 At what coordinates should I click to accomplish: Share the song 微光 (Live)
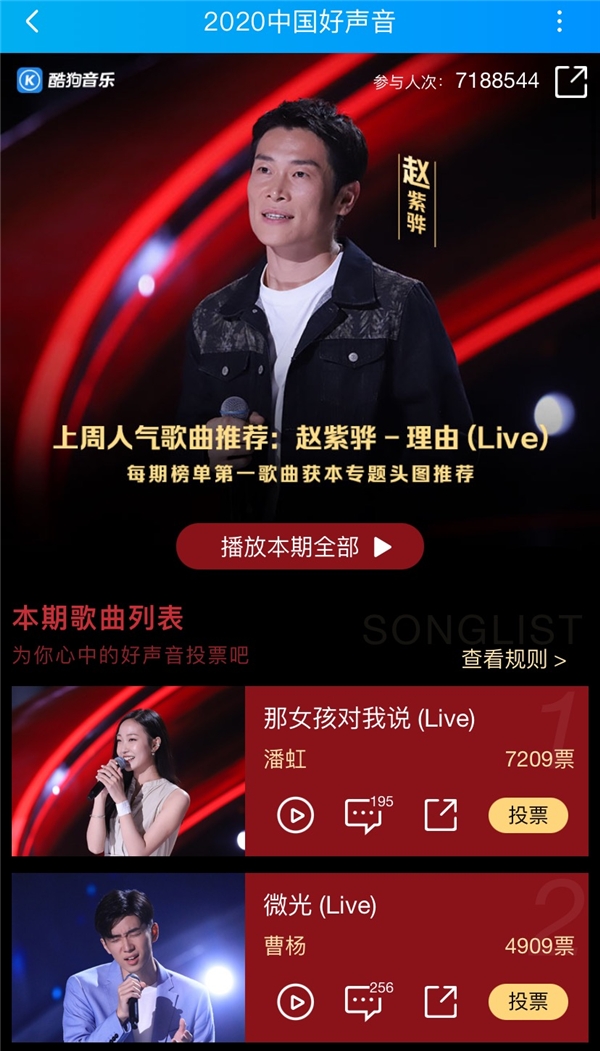coord(440,1002)
